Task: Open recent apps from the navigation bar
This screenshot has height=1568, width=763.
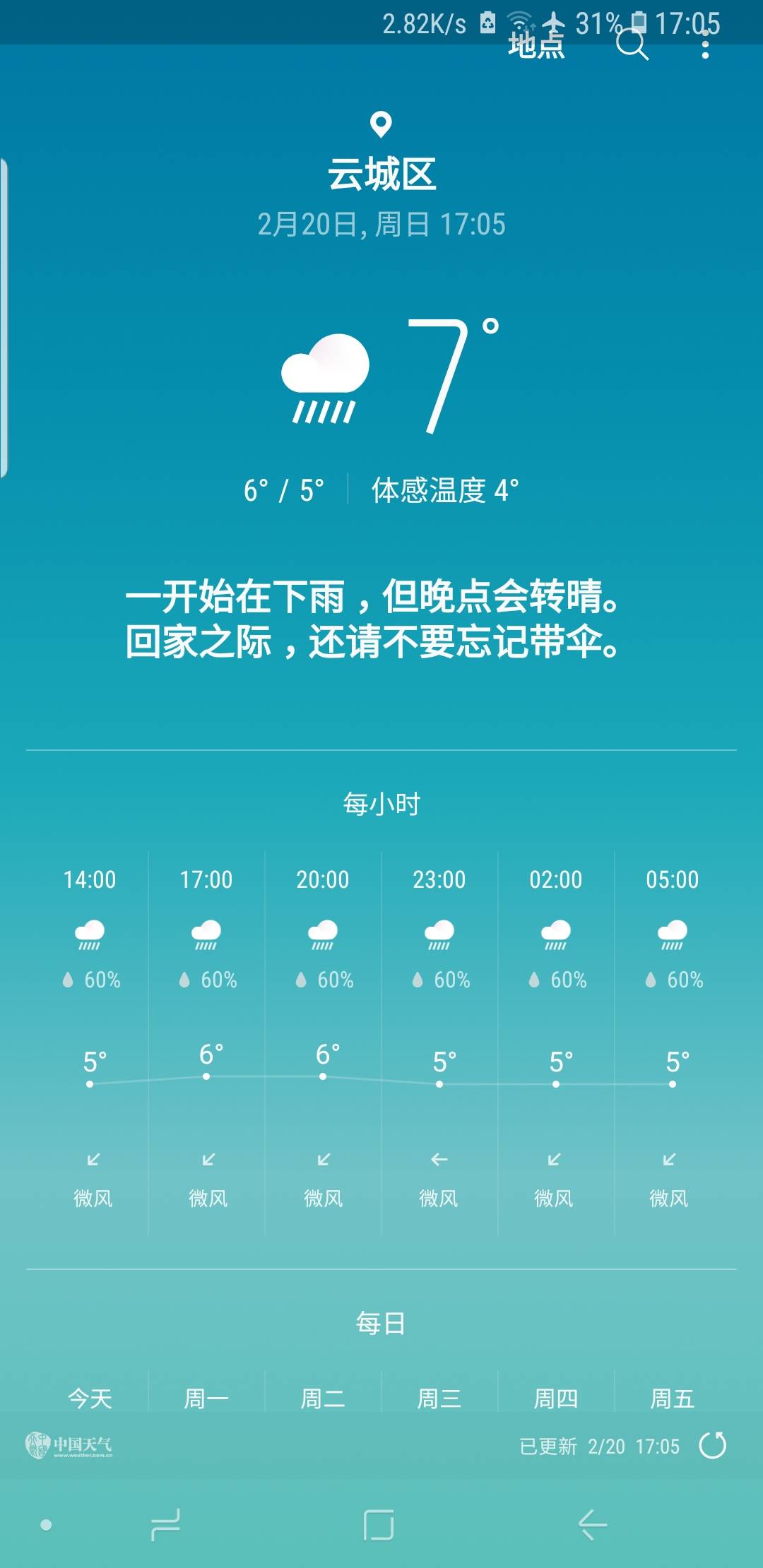Action: tap(166, 1525)
